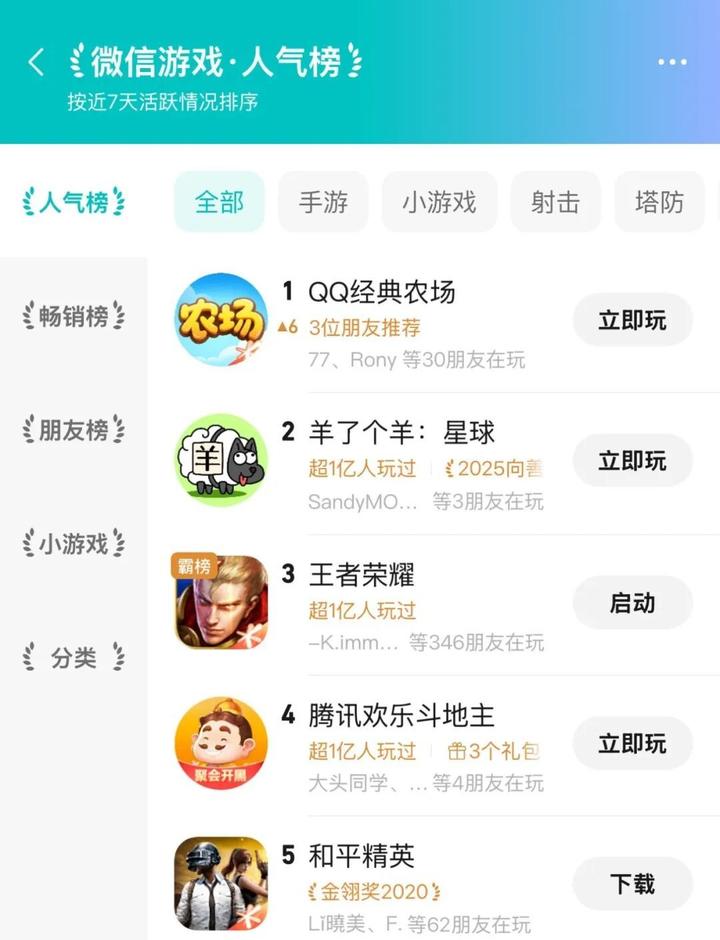
Task: Switch to the 畅销榜 ranking
Action: 74,317
